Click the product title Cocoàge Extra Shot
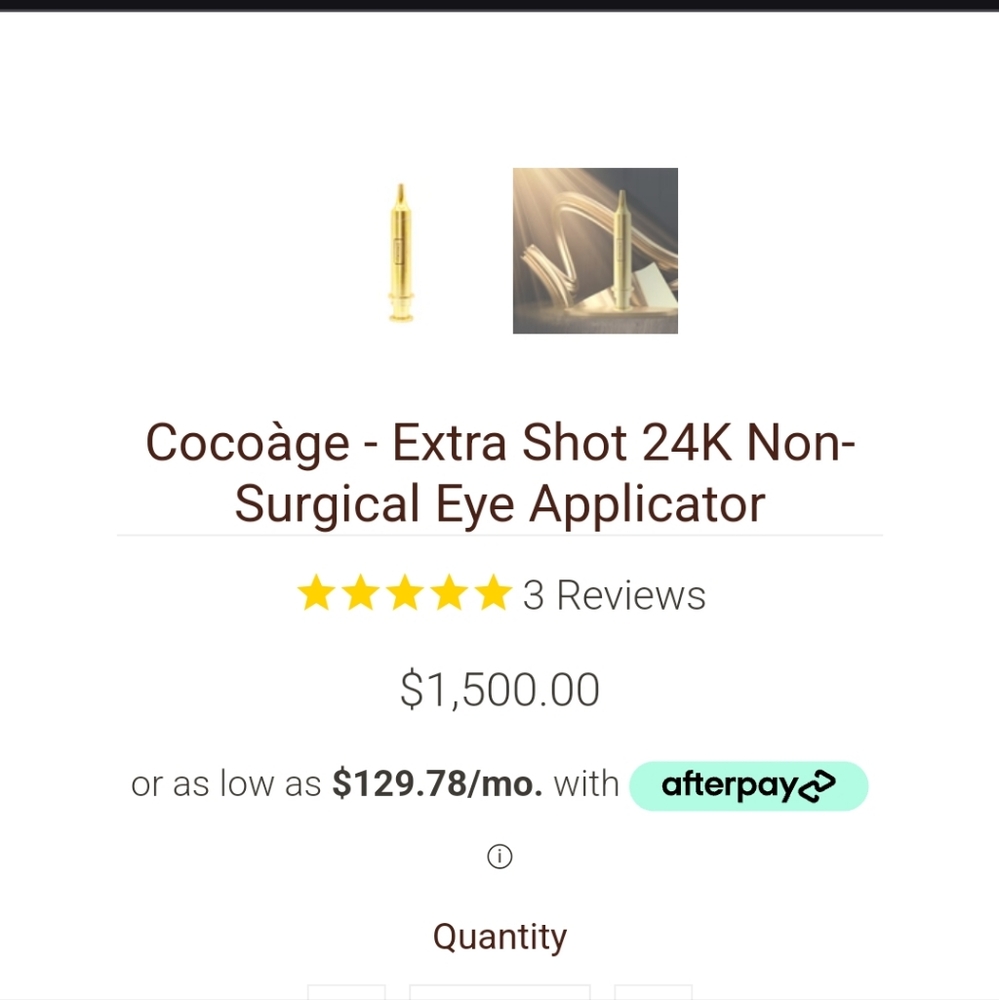Screen dimensions: 999x1000 coord(500,471)
